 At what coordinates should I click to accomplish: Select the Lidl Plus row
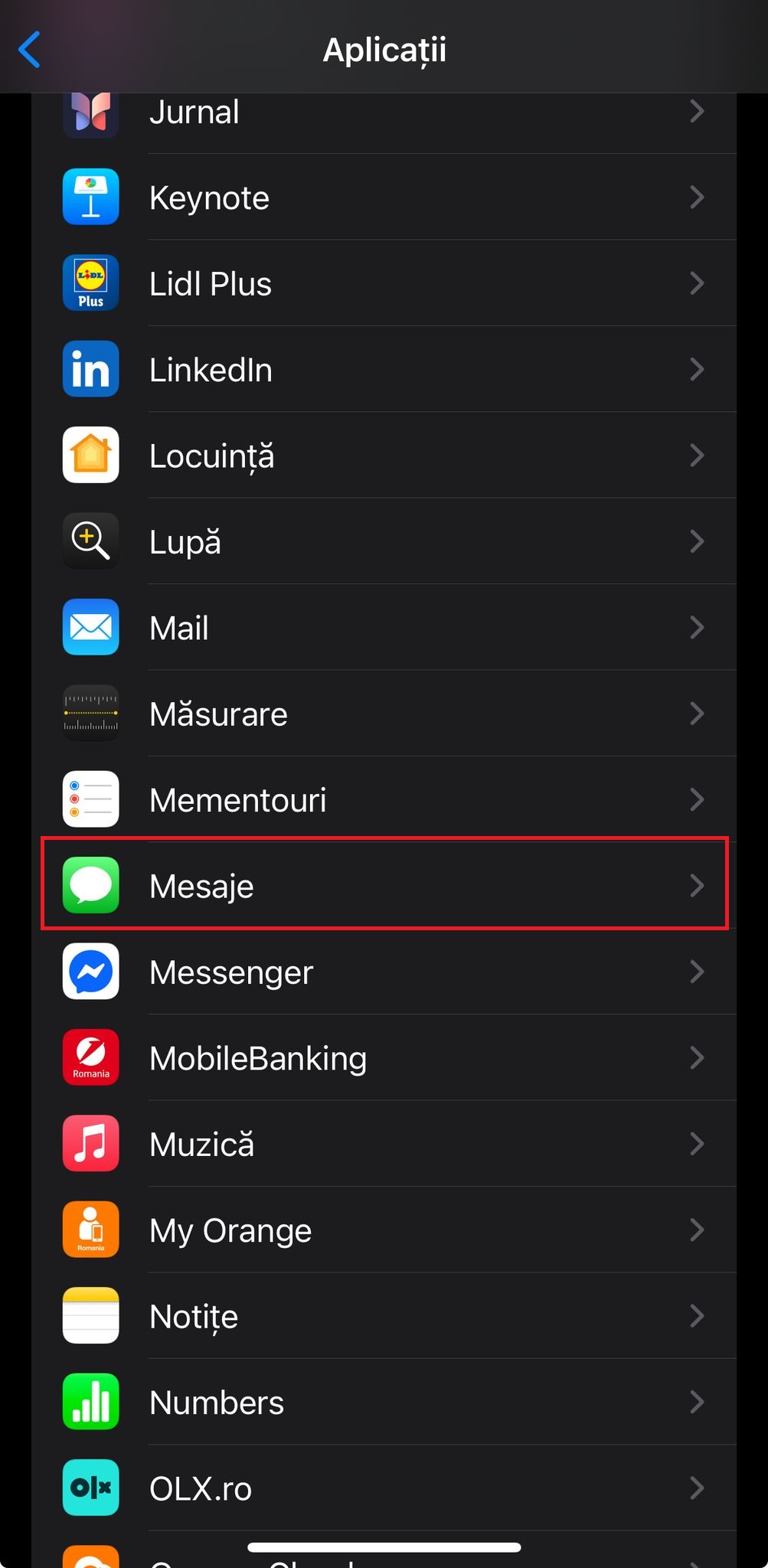pos(383,283)
